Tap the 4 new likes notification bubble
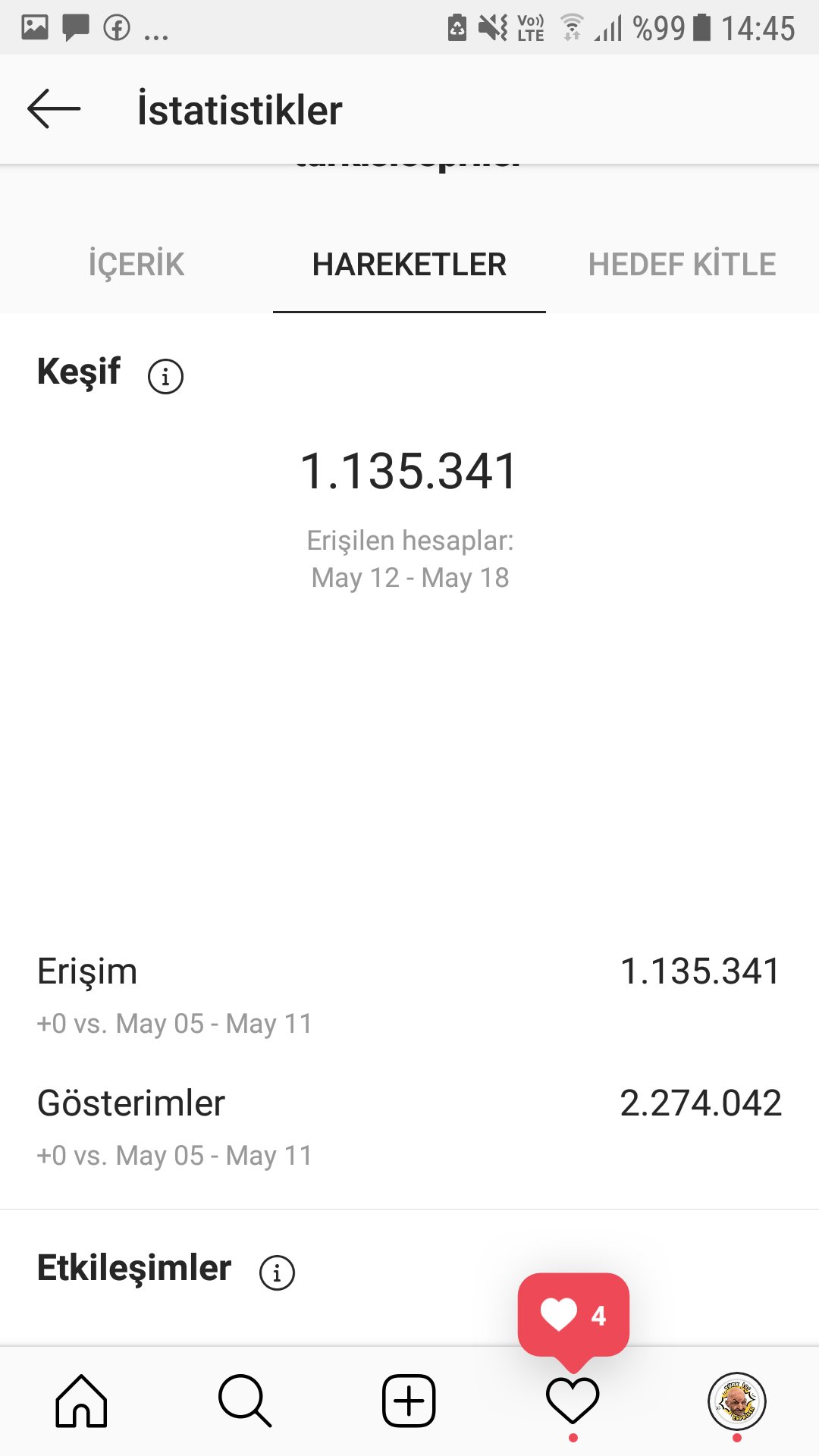 pos(573,1315)
